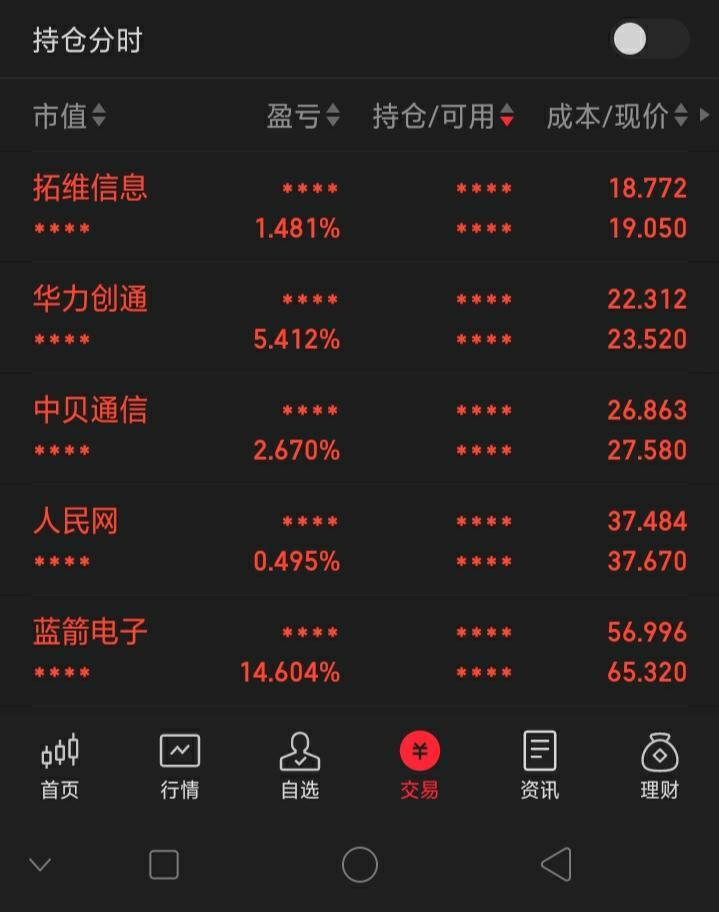Viewport: 719px width, 912px height.
Task: Switch to the 首页 tab
Action: [x=60, y=766]
